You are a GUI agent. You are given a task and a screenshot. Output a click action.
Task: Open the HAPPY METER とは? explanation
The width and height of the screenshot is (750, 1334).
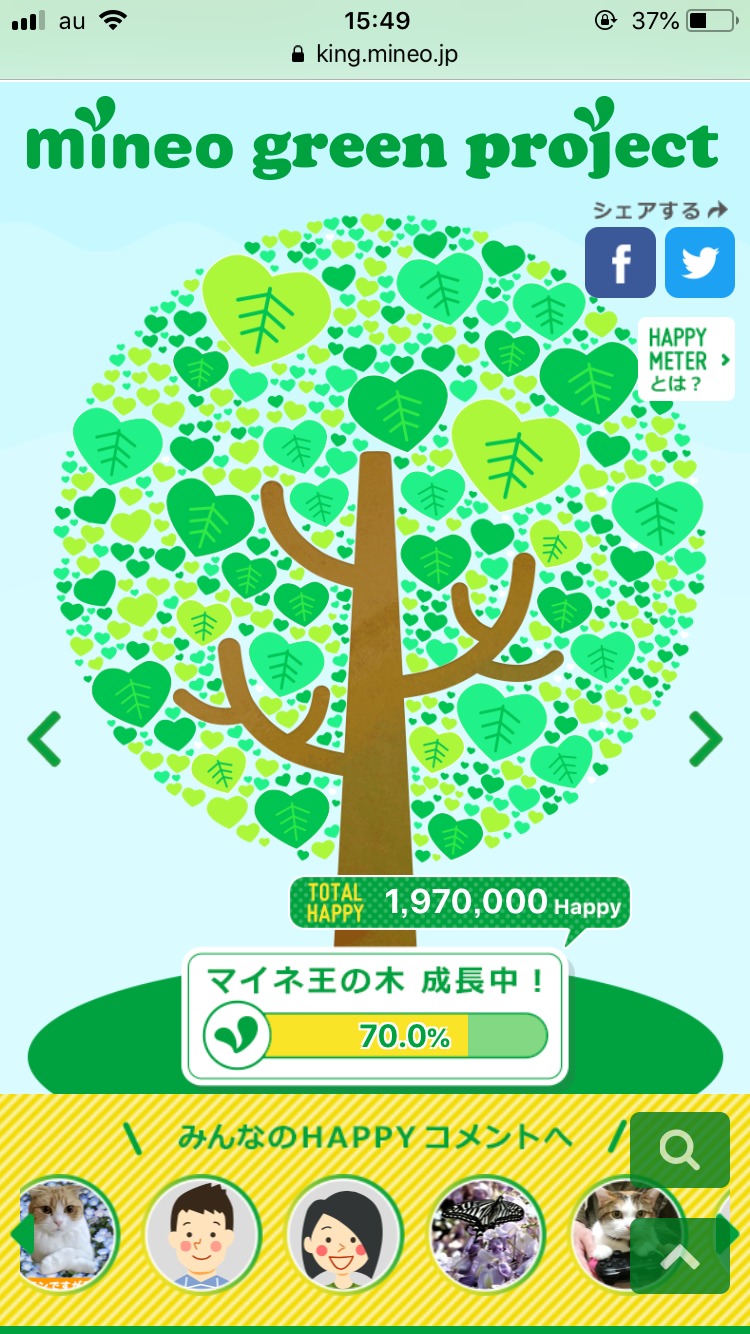click(x=686, y=360)
